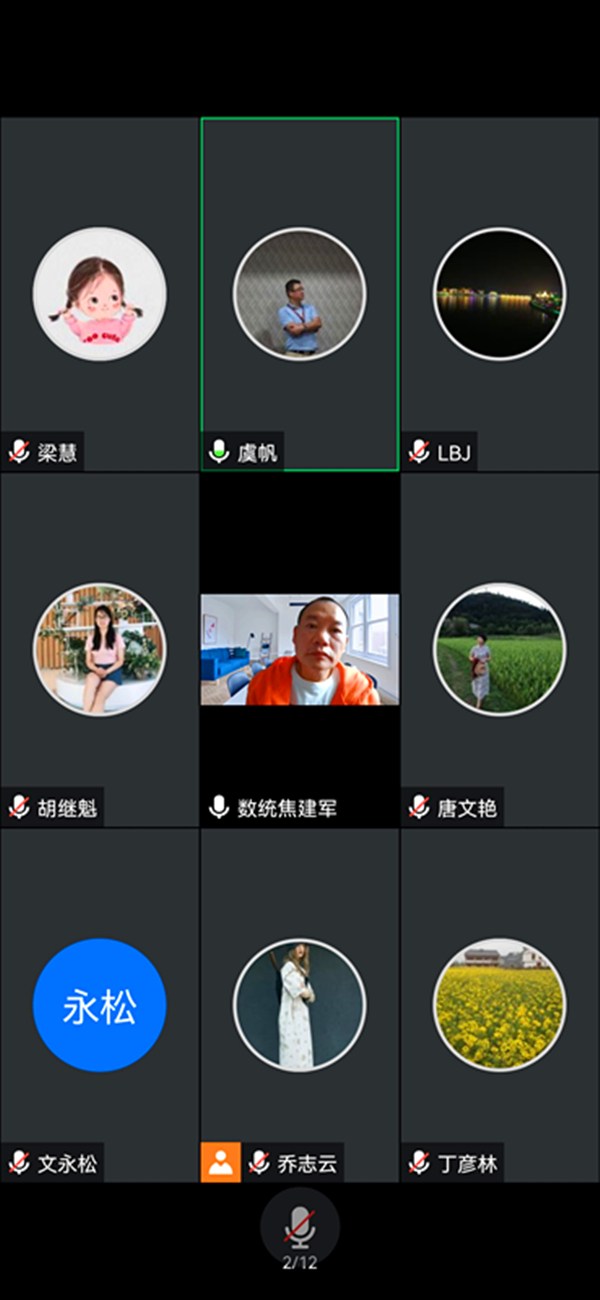Tap 乔志云's participant tile

300,1004
